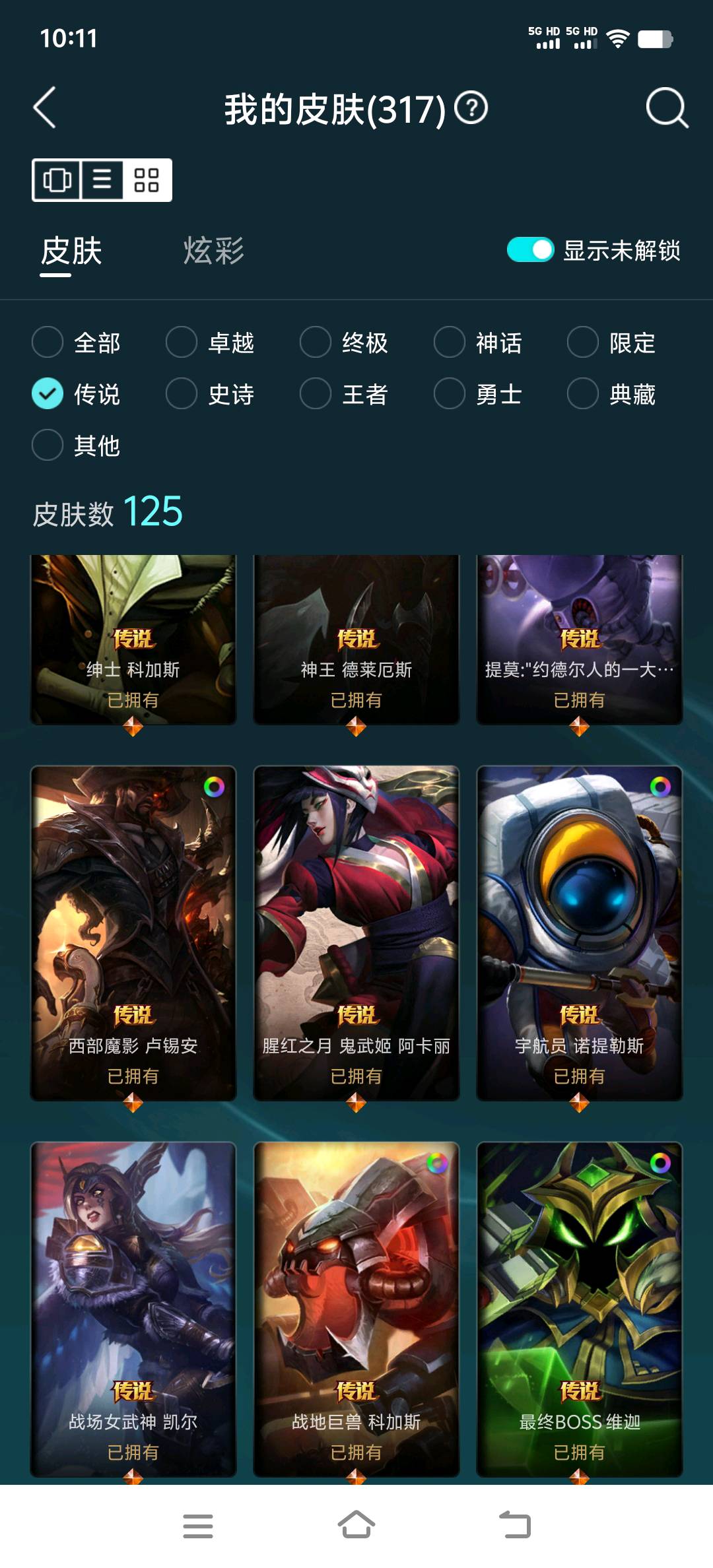This screenshot has width=713, height=1568.
Task: Go back using the top-left arrow
Action: point(45,108)
